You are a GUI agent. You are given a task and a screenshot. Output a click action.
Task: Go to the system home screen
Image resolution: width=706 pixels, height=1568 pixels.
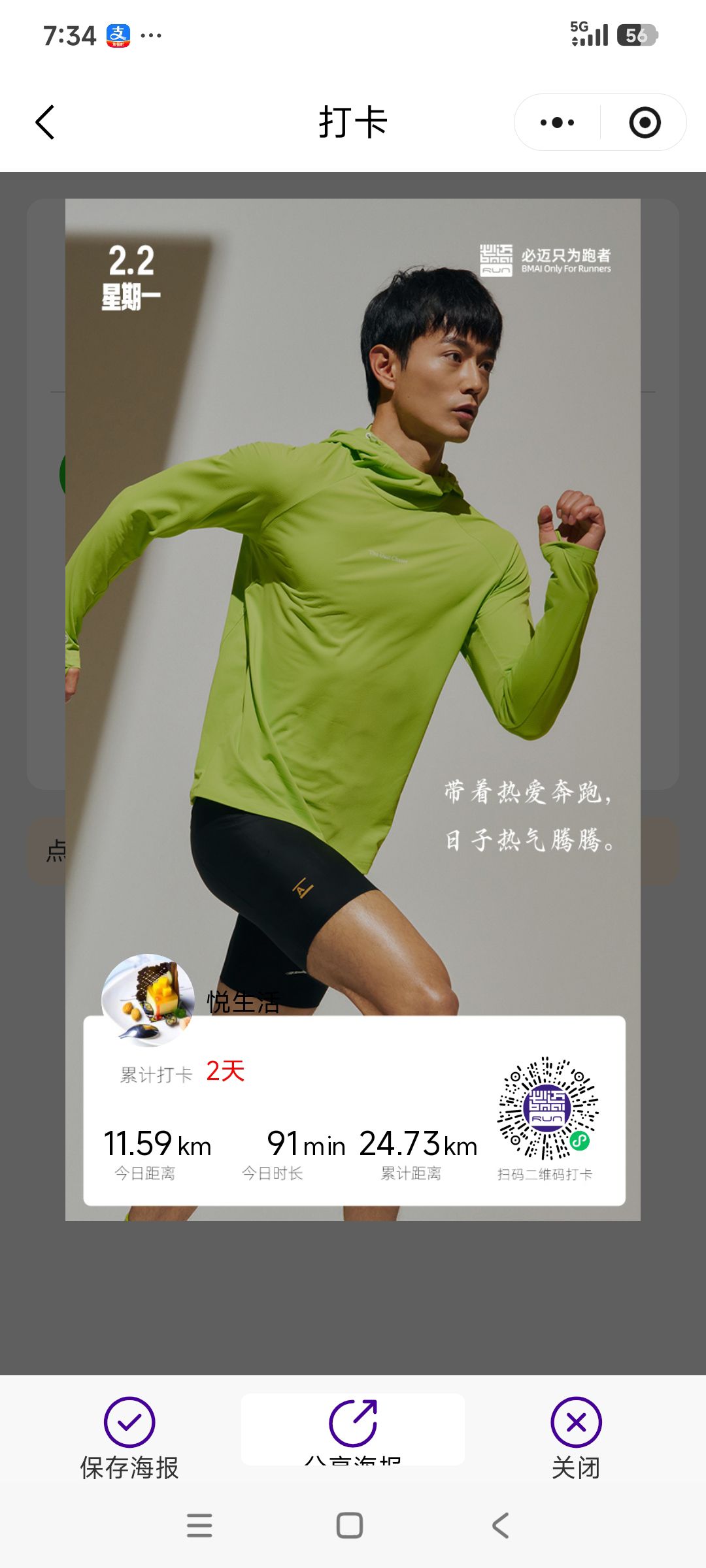click(x=350, y=1526)
